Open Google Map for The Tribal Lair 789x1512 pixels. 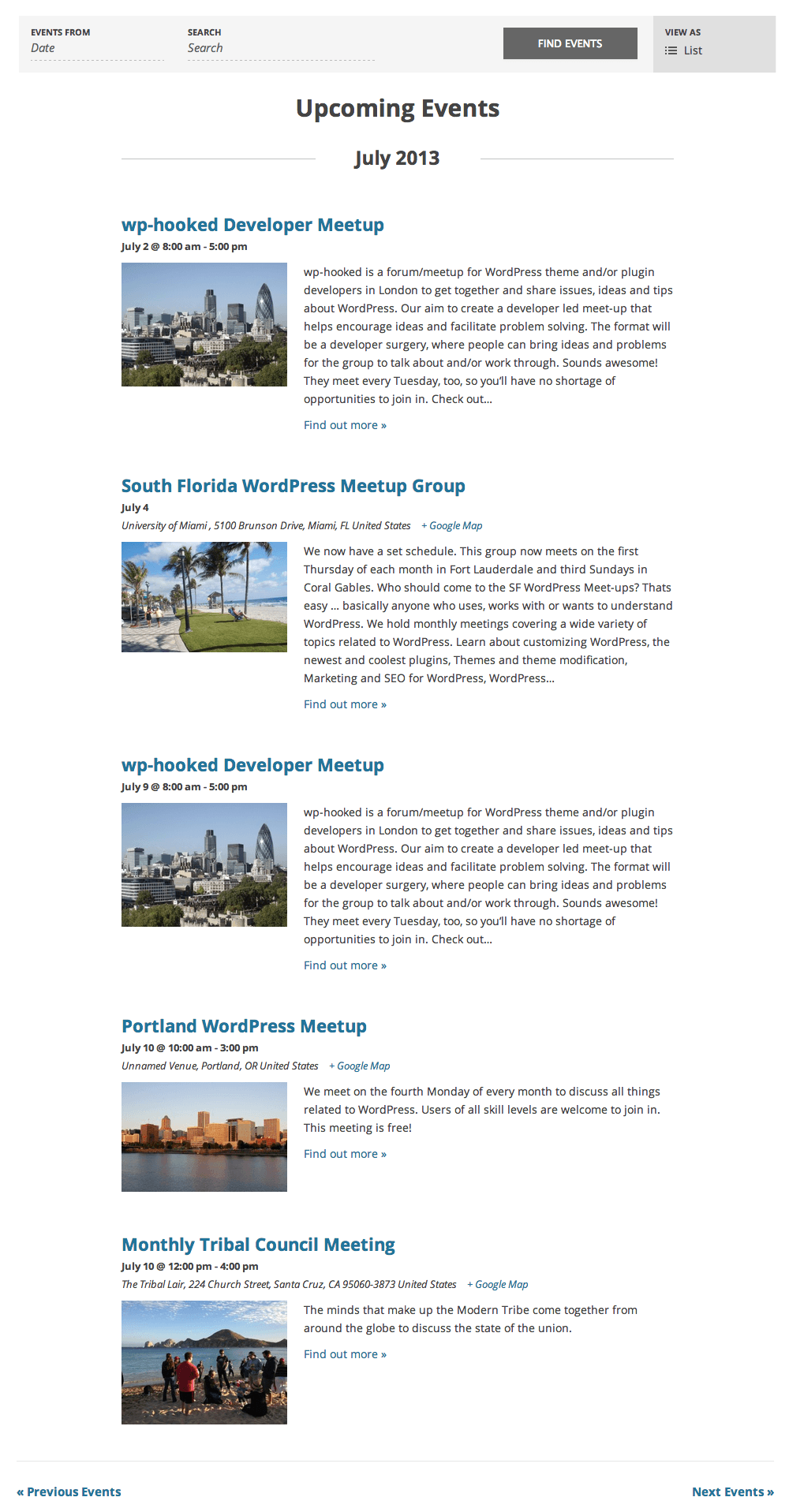click(x=498, y=1284)
